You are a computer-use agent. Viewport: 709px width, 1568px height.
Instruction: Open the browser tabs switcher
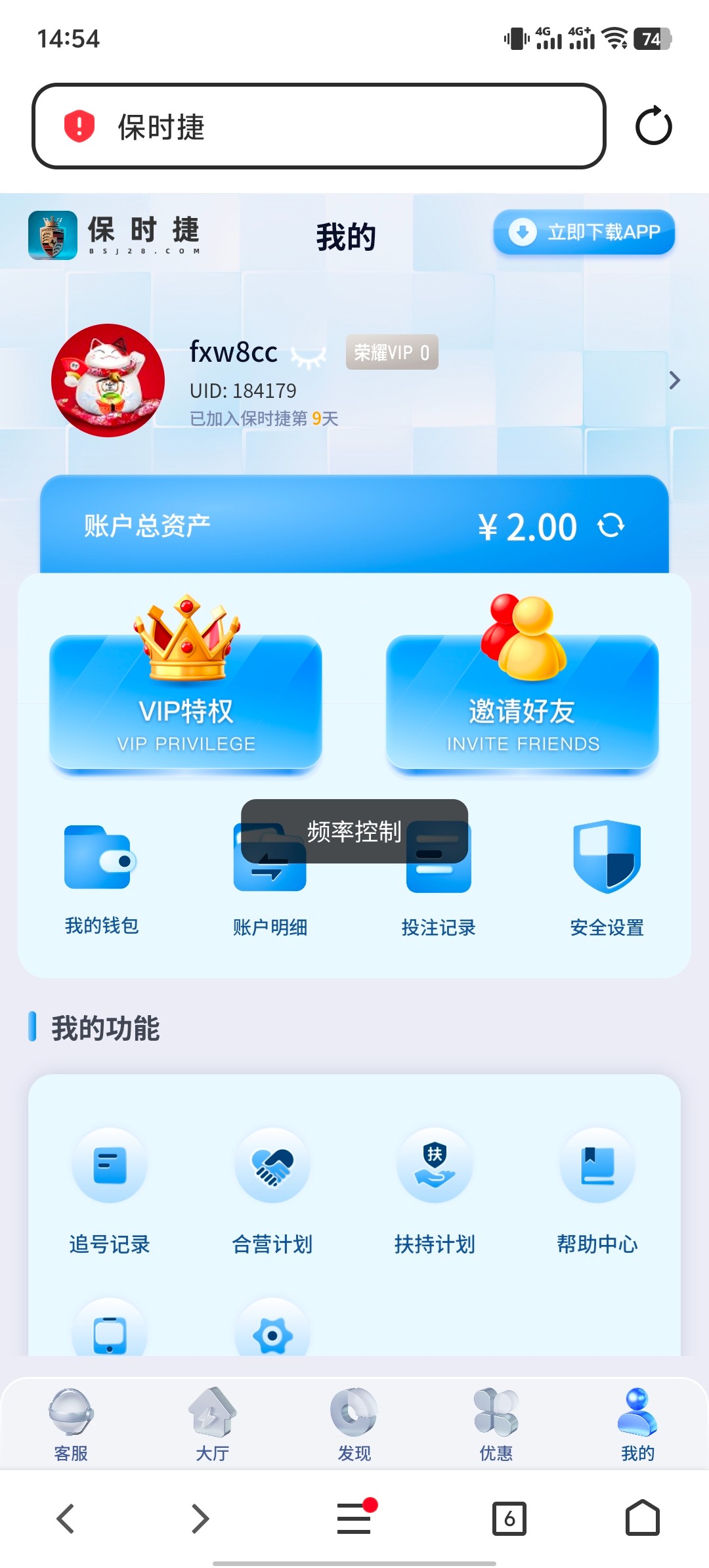coord(509,1518)
